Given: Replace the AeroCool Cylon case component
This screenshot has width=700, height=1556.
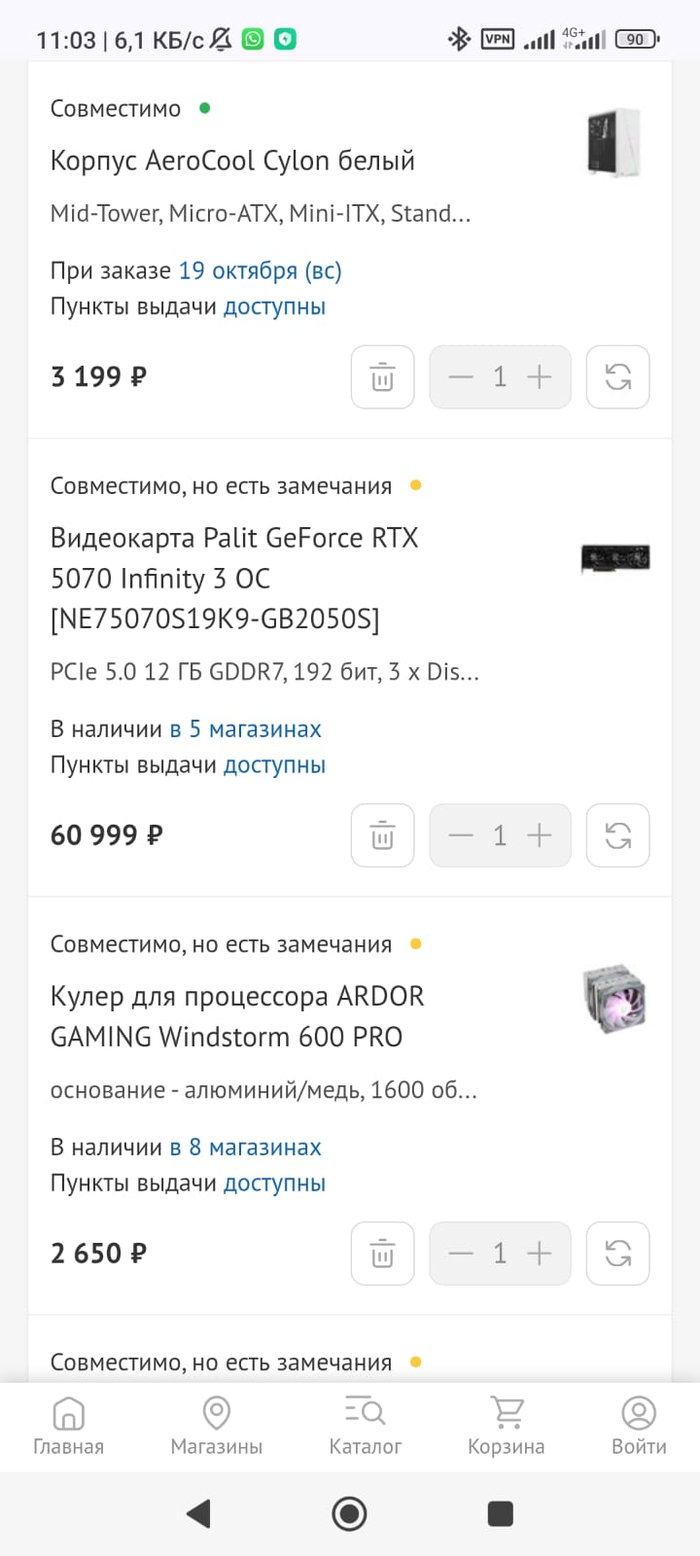Looking at the screenshot, I should (x=618, y=377).
